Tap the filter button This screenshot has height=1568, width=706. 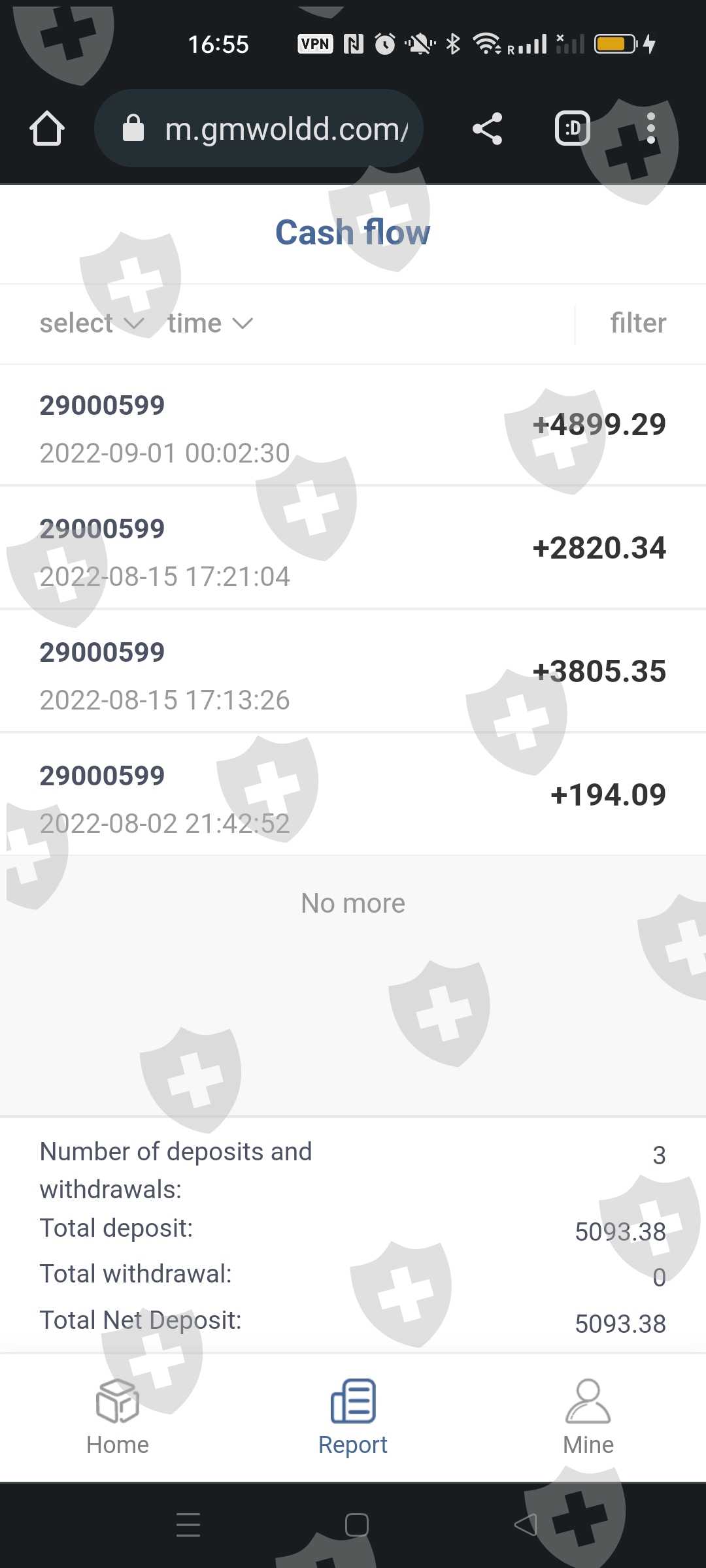tap(638, 323)
